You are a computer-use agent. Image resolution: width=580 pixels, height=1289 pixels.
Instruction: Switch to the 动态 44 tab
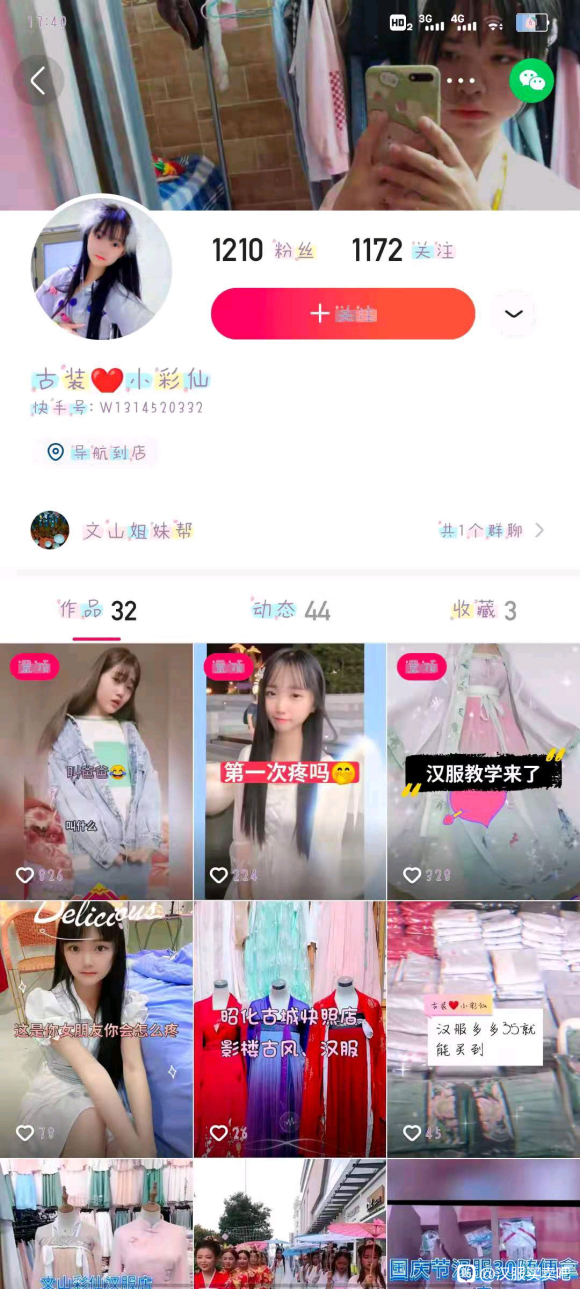[290, 610]
